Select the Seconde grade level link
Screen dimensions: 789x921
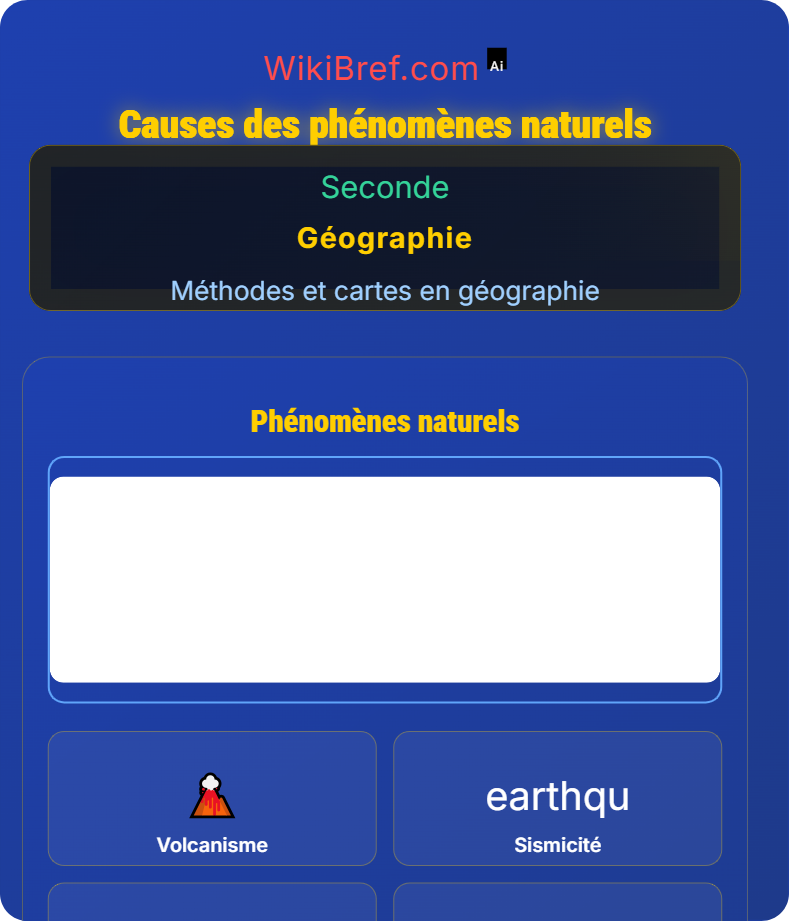pos(386,187)
